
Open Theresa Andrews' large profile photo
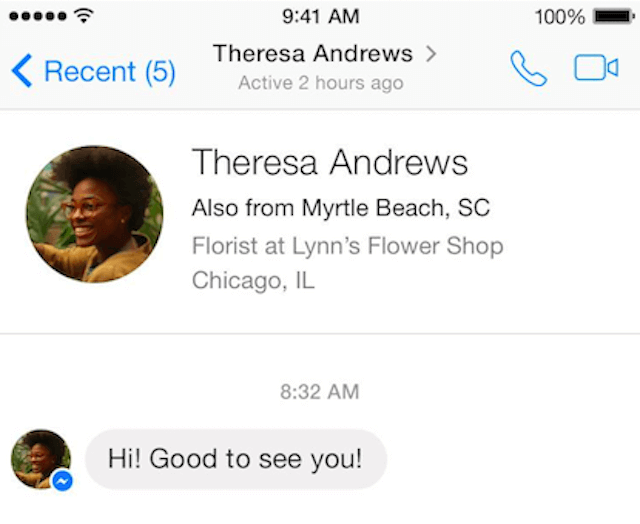94,215
